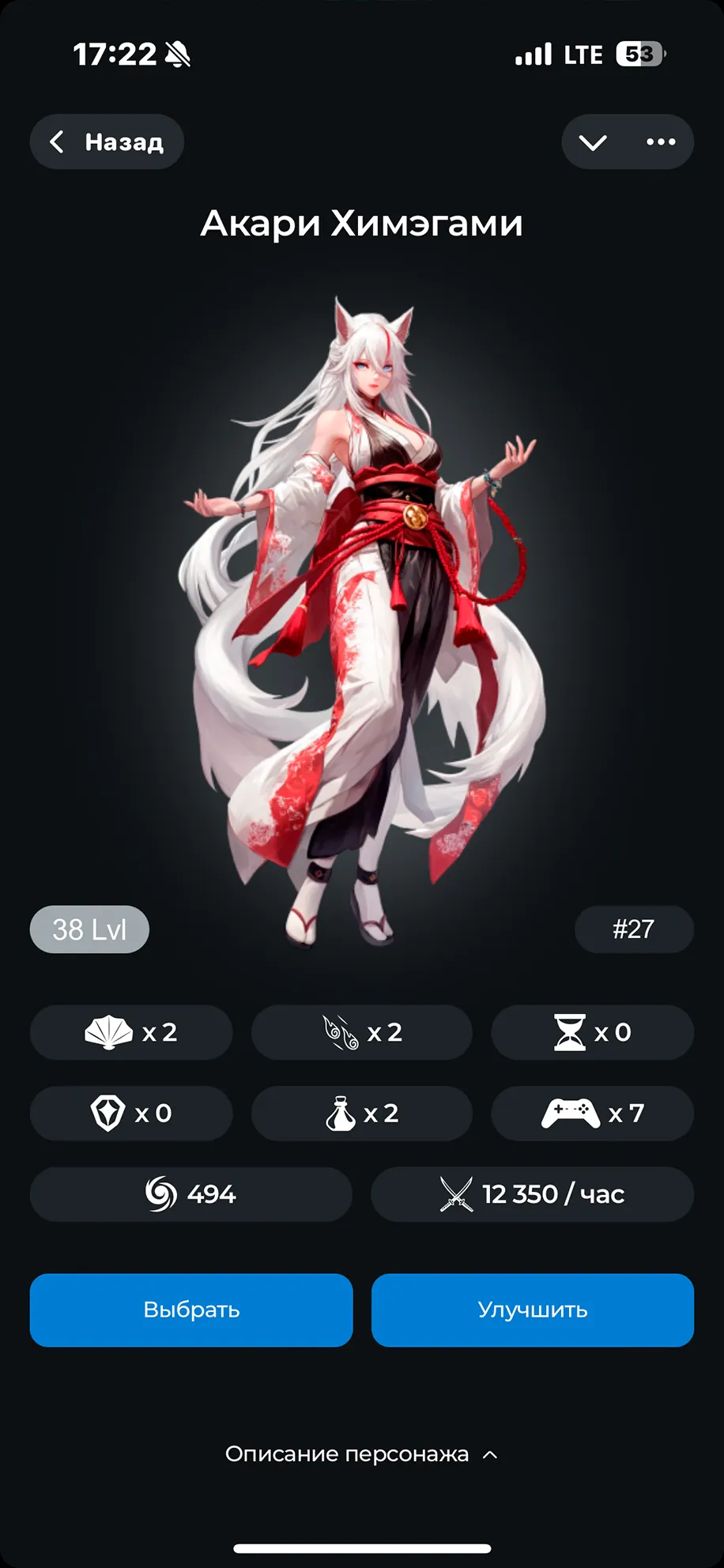Open the three-dot overflow menu
This screenshot has height=1568, width=724.
[x=661, y=142]
